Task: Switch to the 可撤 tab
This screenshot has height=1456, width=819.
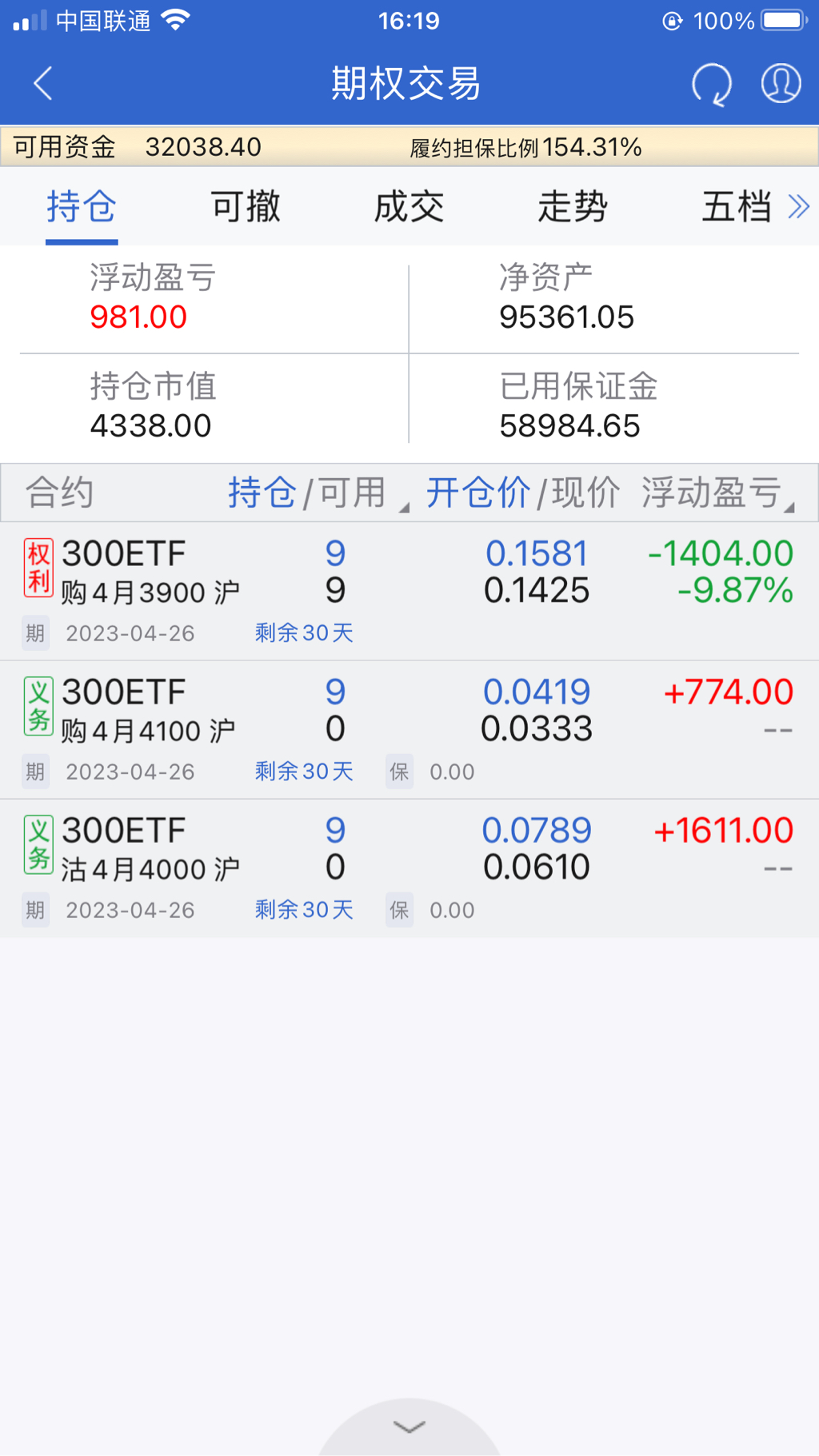Action: tap(246, 207)
